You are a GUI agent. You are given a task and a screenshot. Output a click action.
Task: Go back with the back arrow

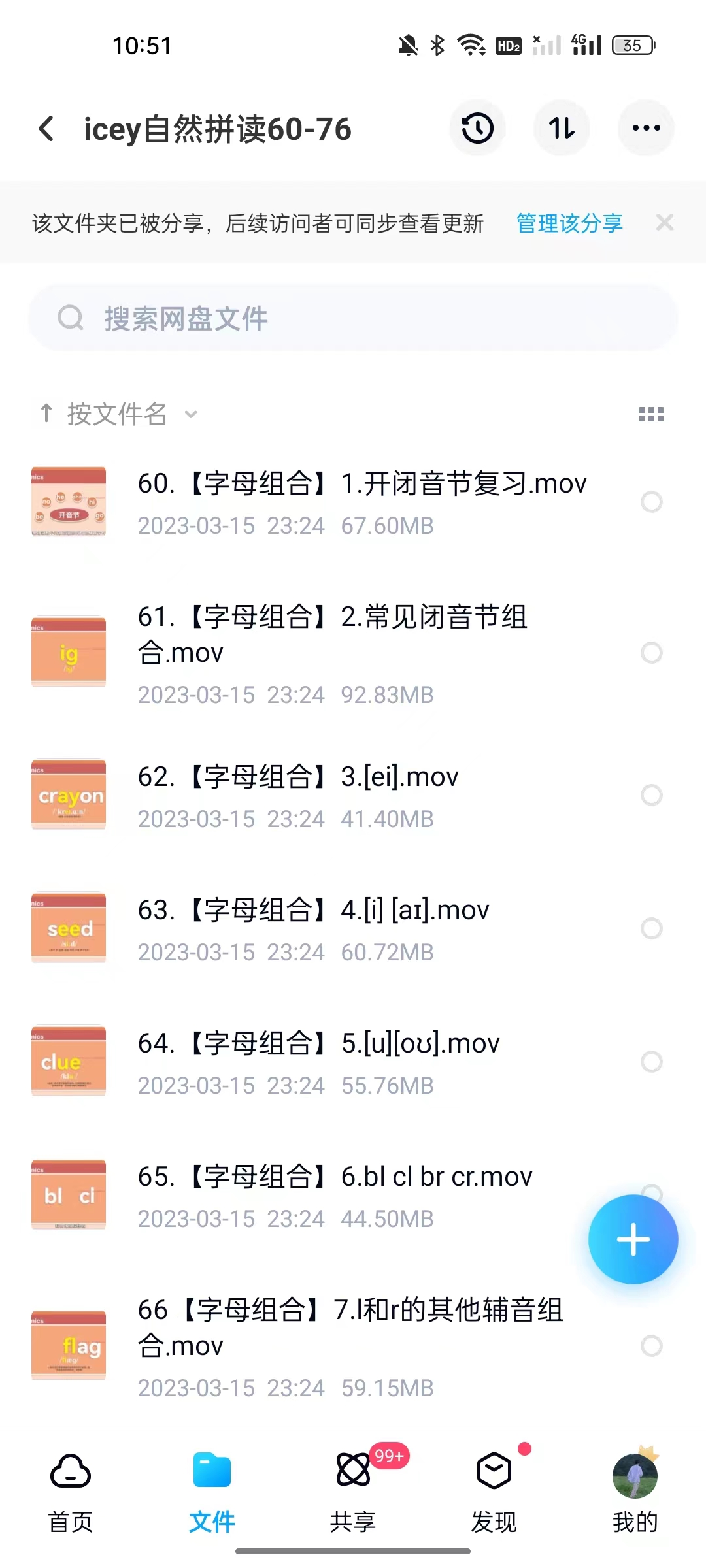(46, 128)
